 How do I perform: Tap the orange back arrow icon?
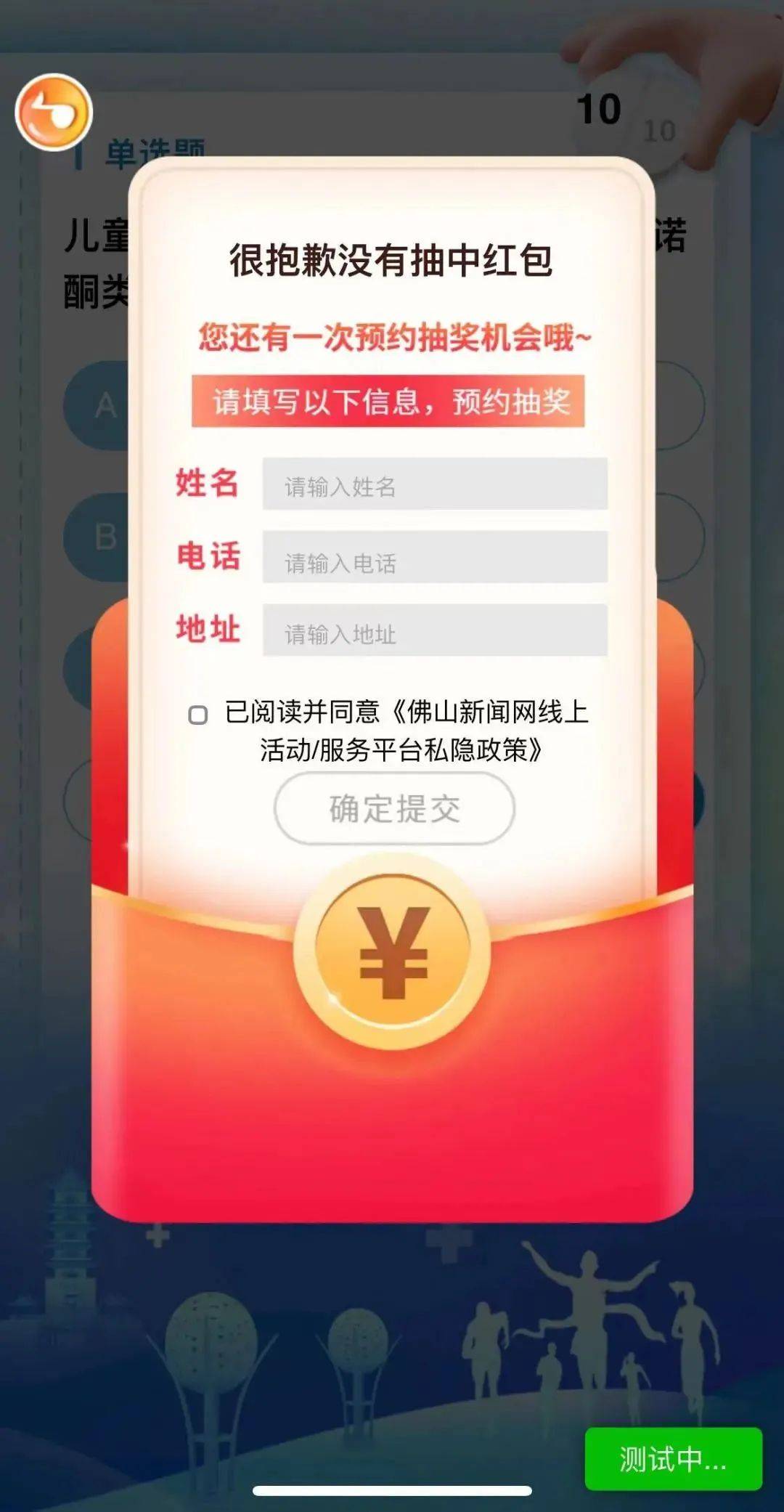pos(54,113)
